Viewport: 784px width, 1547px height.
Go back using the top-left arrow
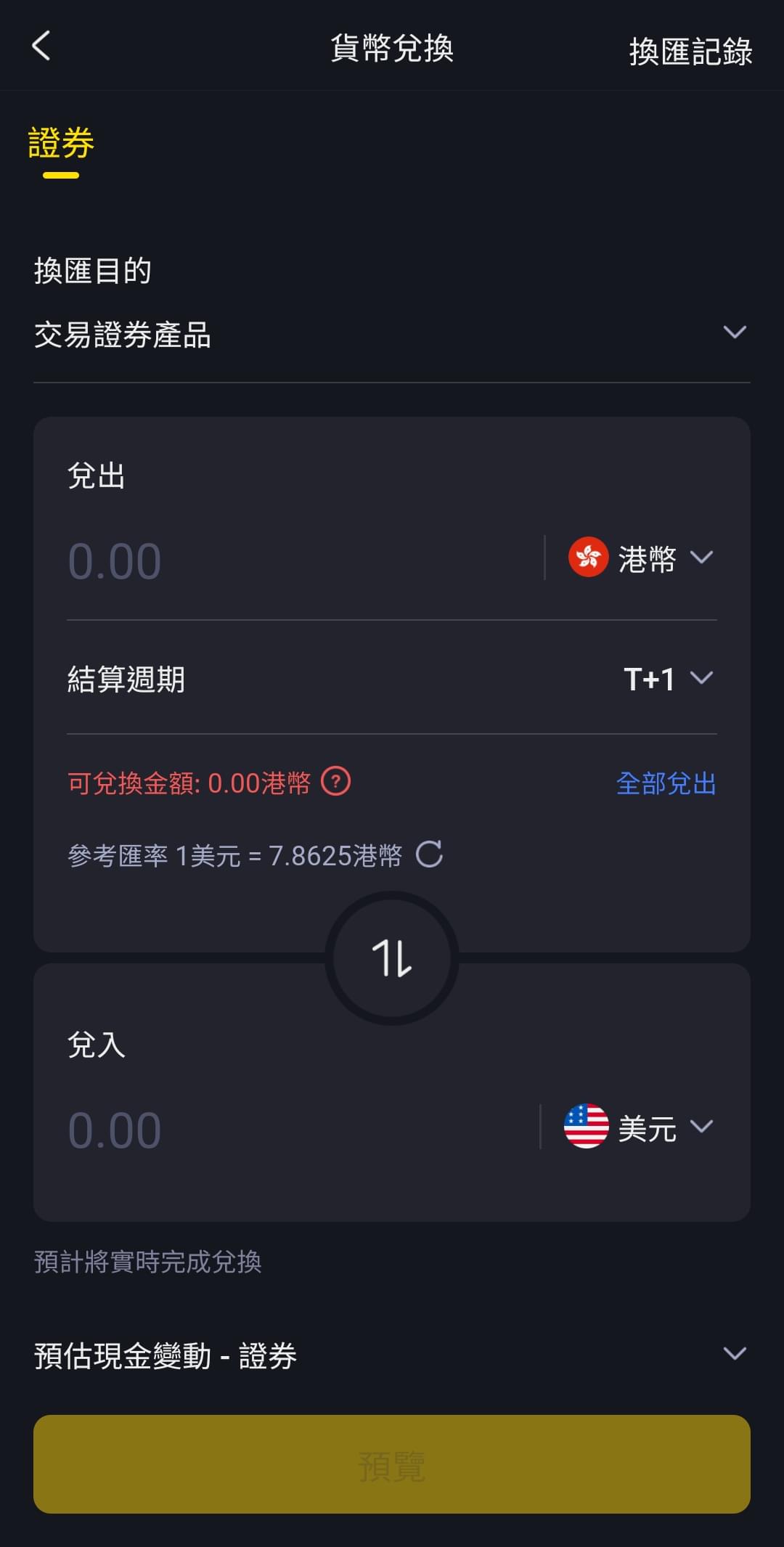pyautogui.click(x=41, y=46)
